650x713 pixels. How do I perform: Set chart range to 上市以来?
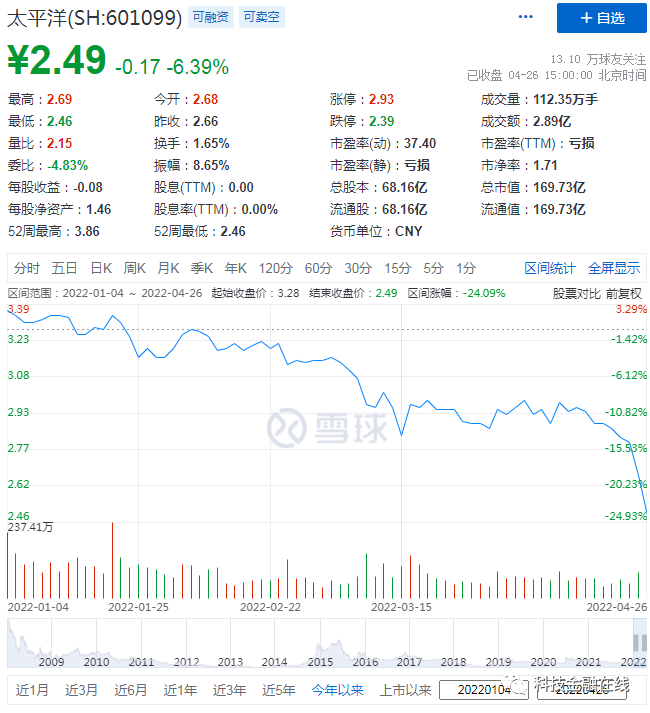click(405, 689)
